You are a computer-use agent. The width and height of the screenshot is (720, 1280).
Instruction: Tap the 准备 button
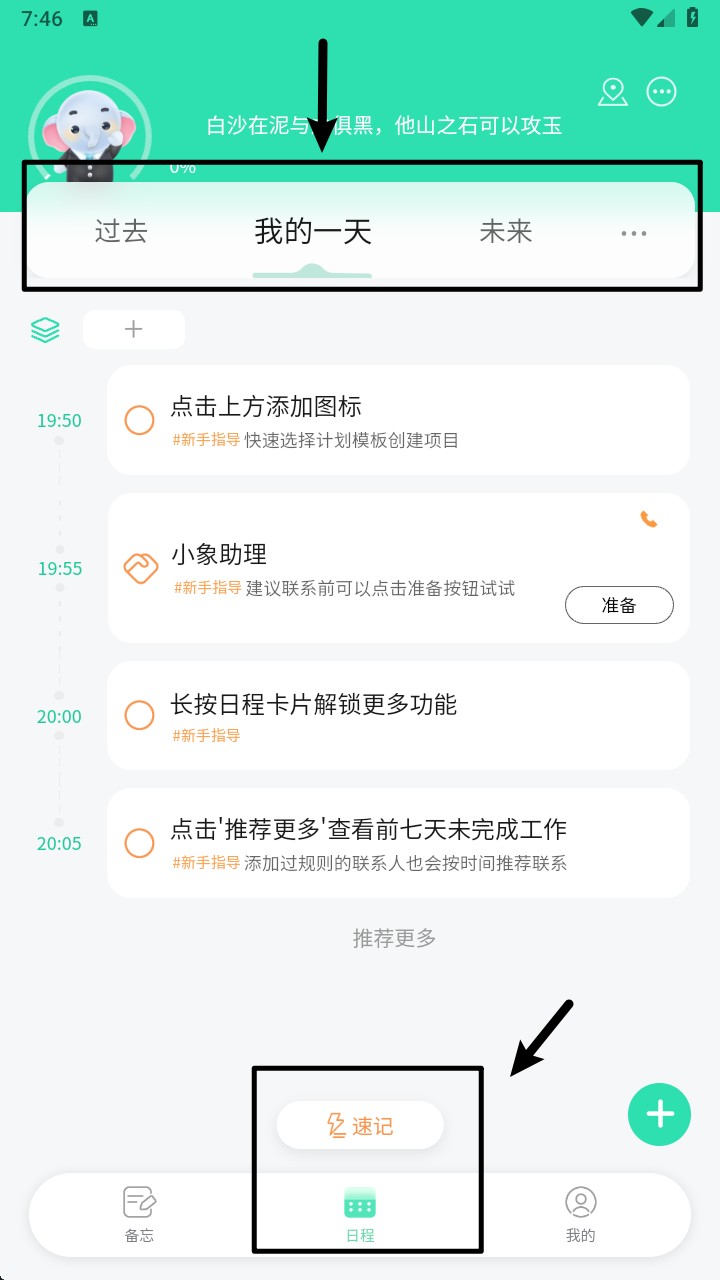pos(619,605)
